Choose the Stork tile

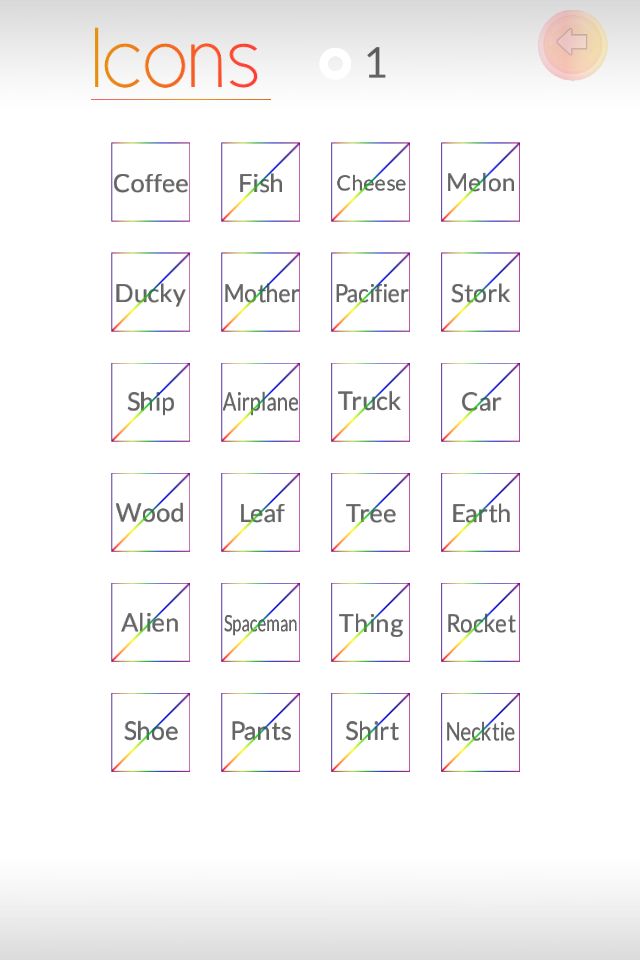tap(480, 292)
